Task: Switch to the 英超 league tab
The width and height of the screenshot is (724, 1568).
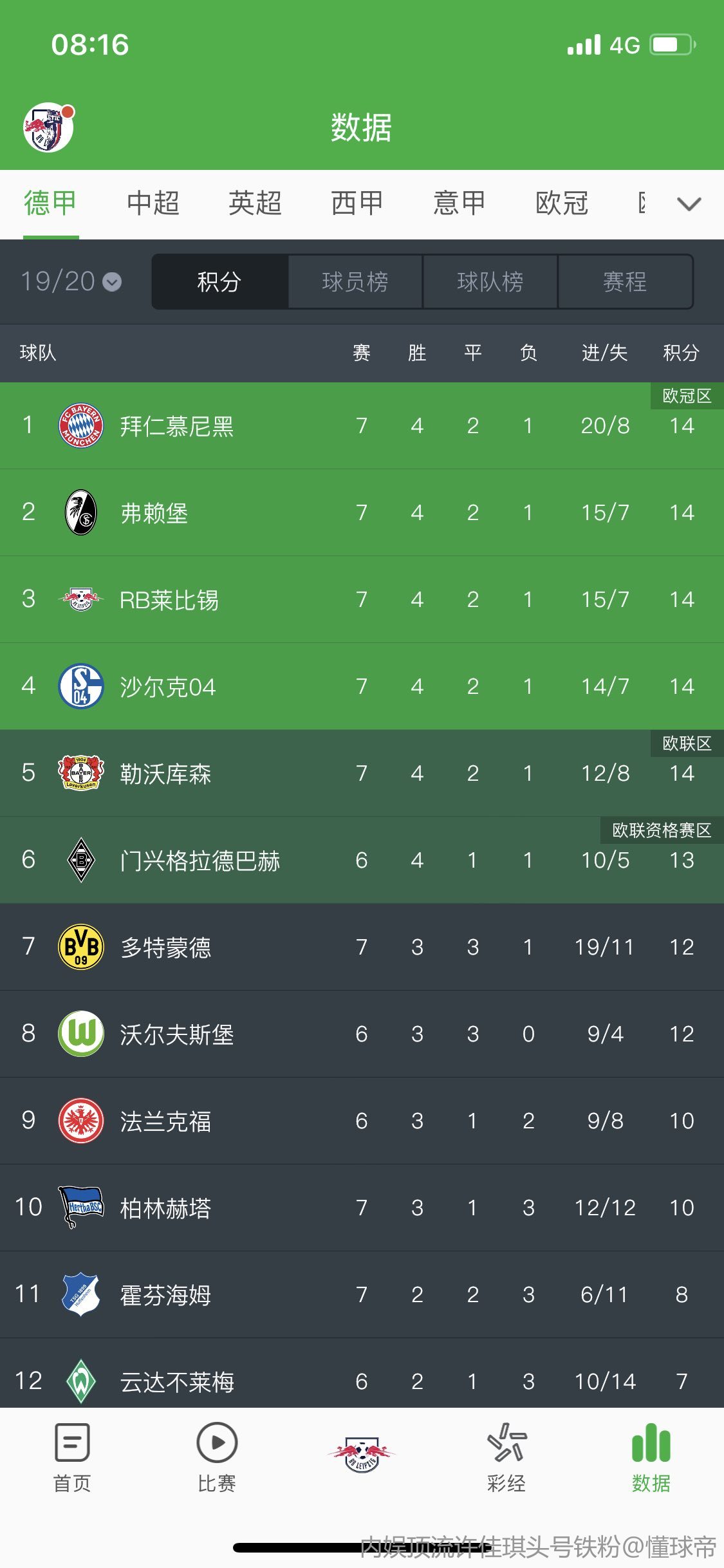Action: point(255,203)
